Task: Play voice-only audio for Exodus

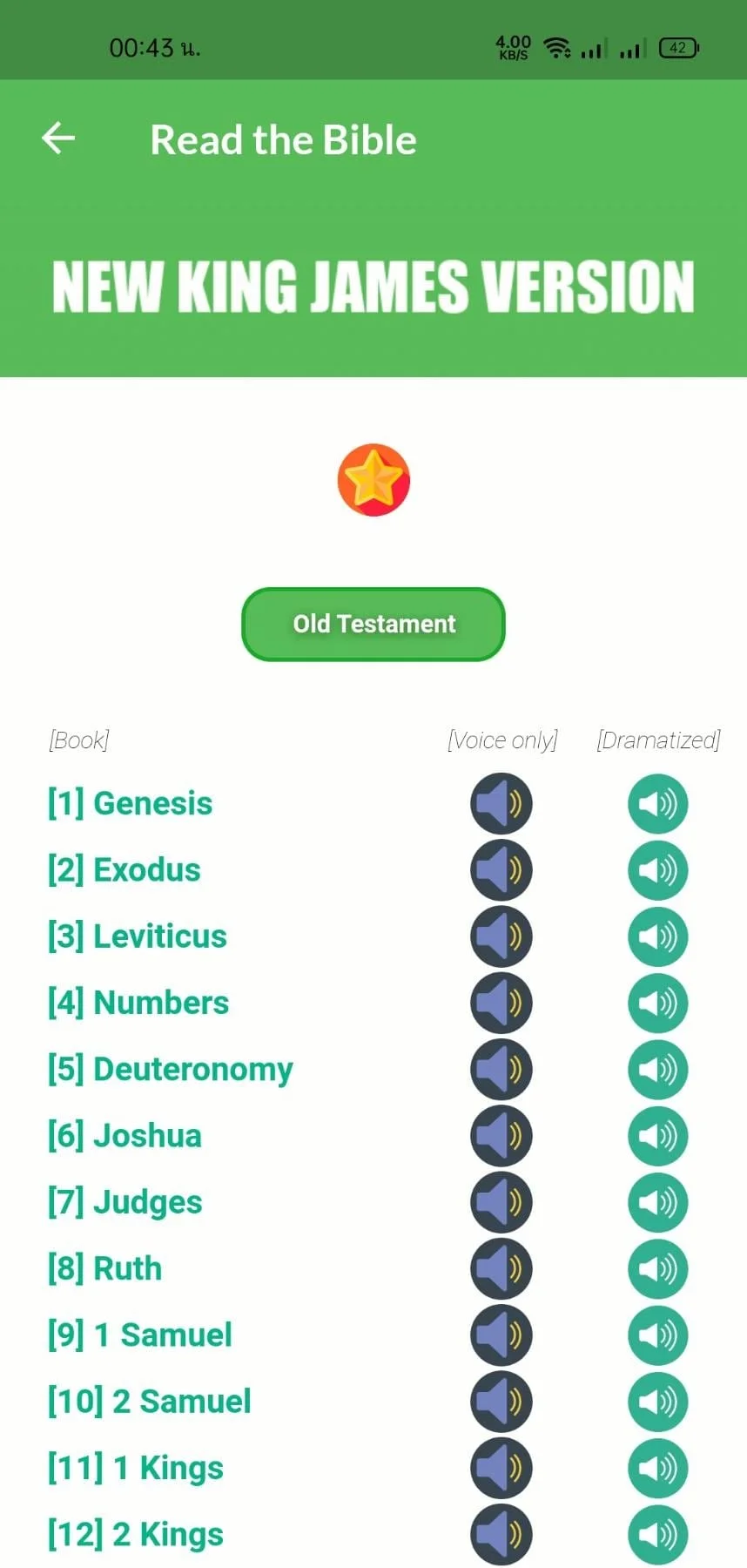Action: tap(501, 869)
